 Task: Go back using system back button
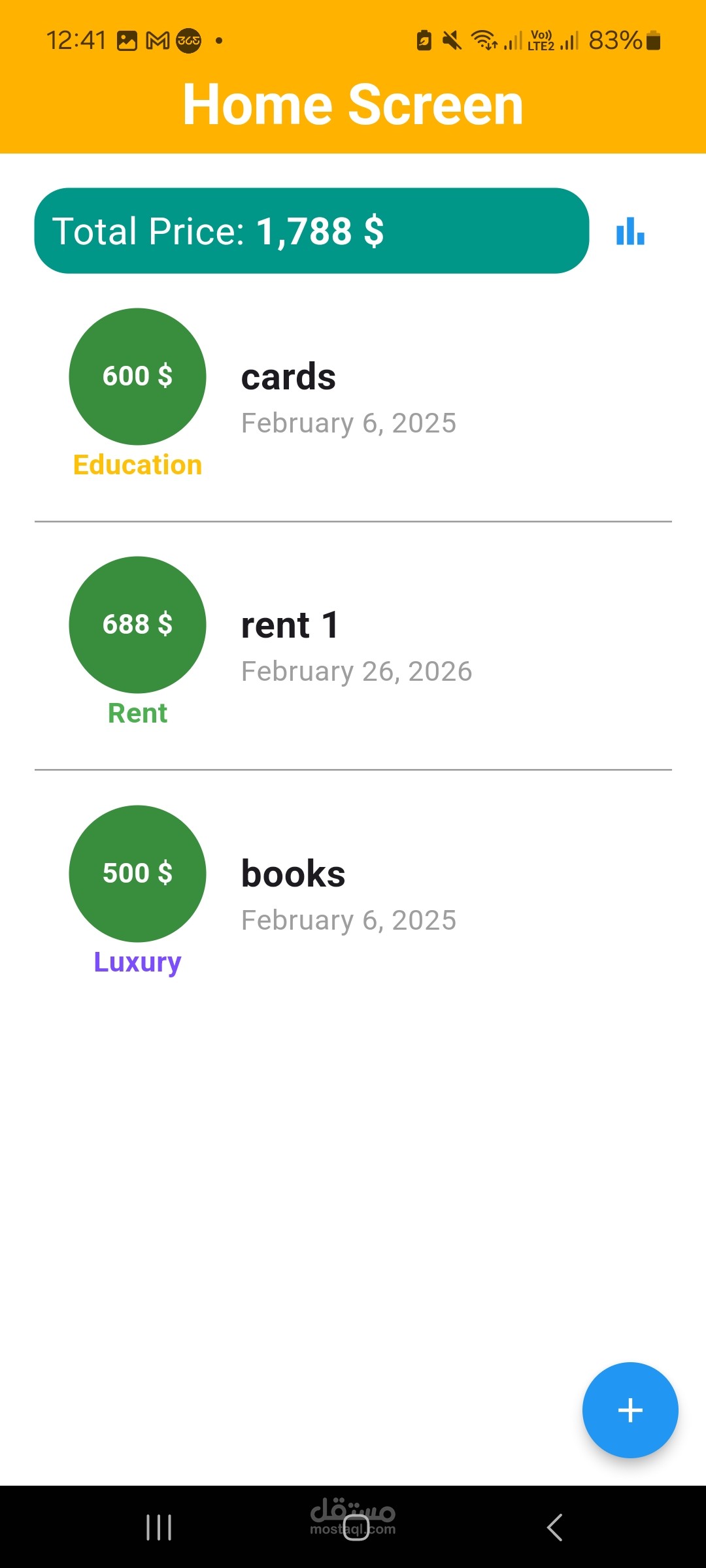[x=554, y=1527]
